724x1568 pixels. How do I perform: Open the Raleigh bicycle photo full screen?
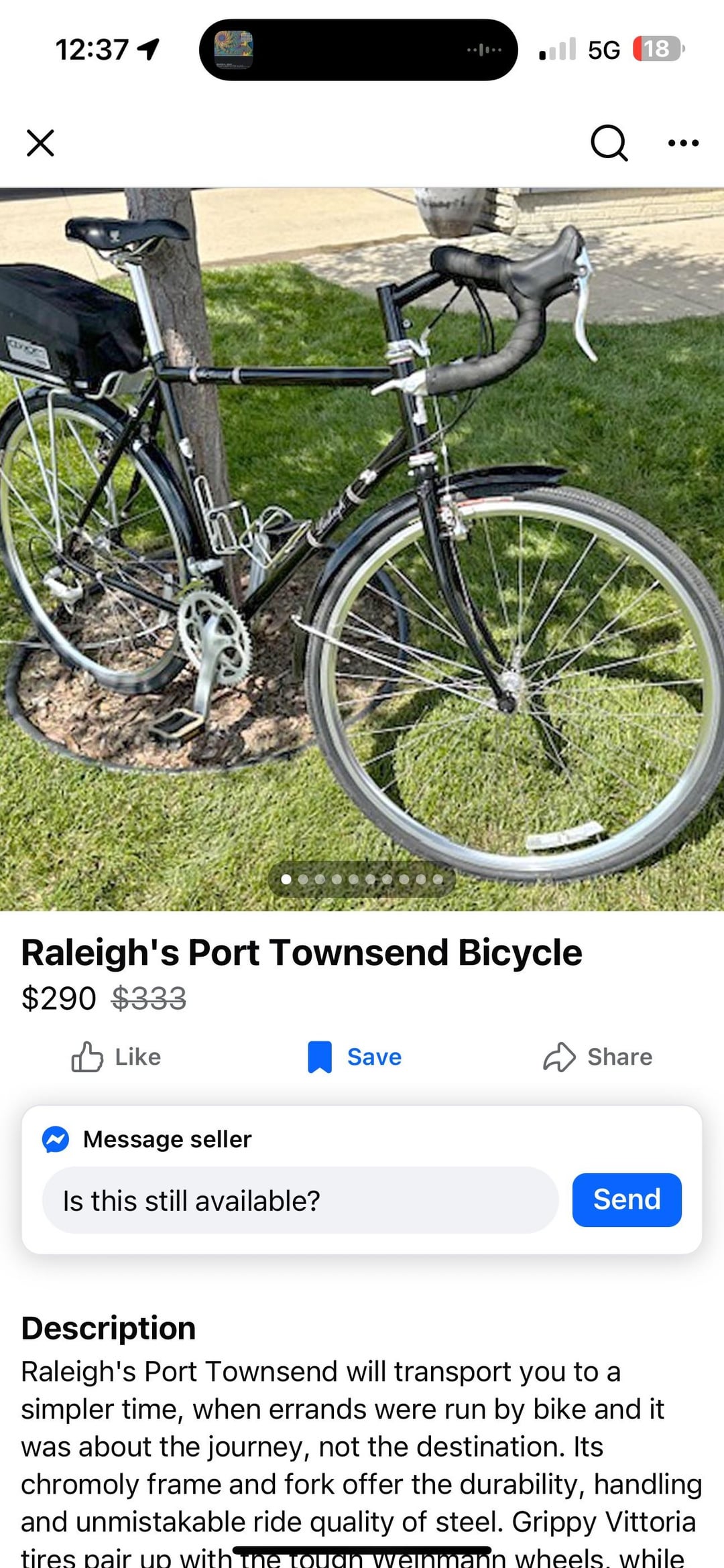point(362,536)
